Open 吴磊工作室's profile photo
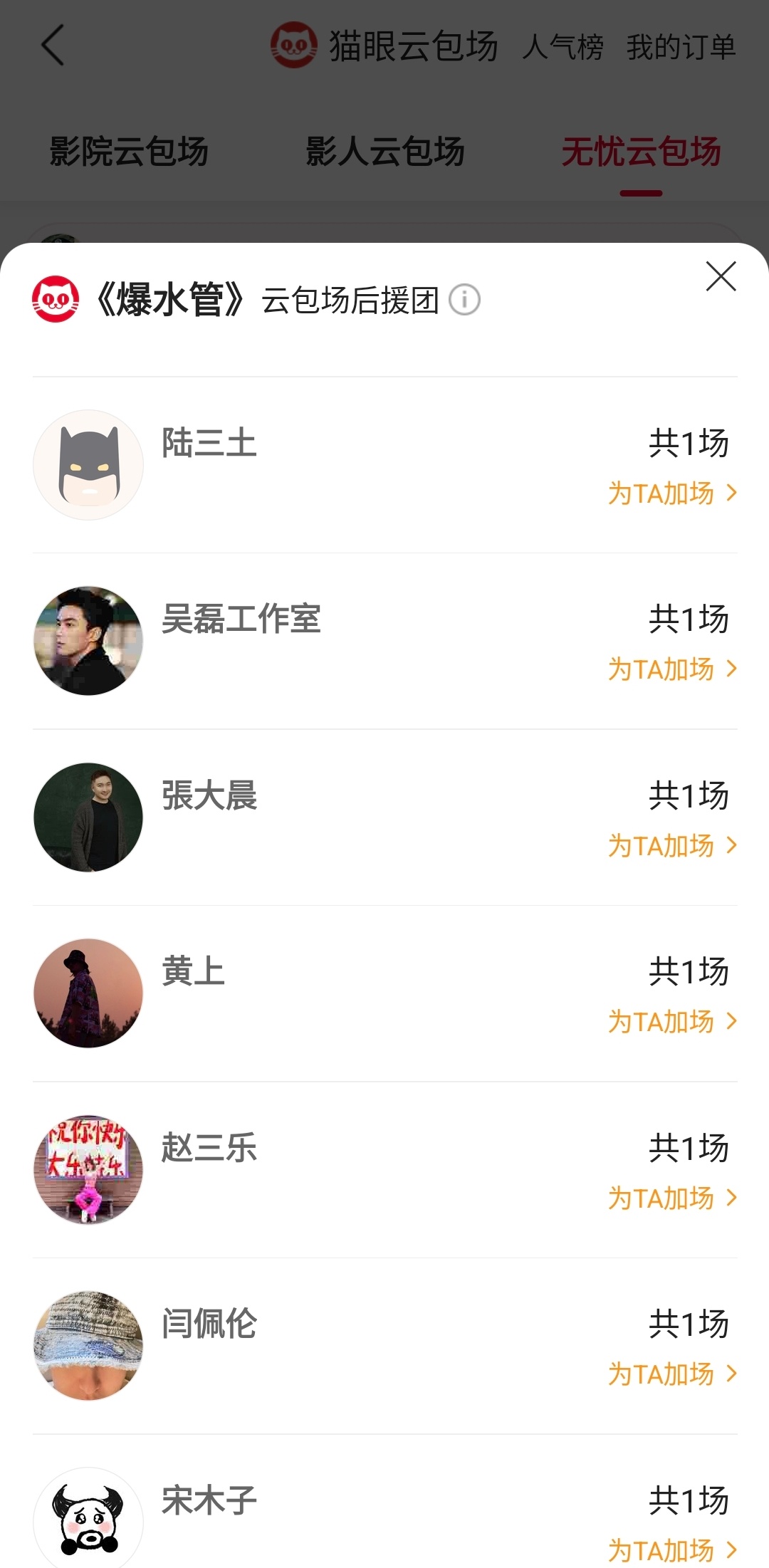This screenshot has width=769, height=1568. 88,640
